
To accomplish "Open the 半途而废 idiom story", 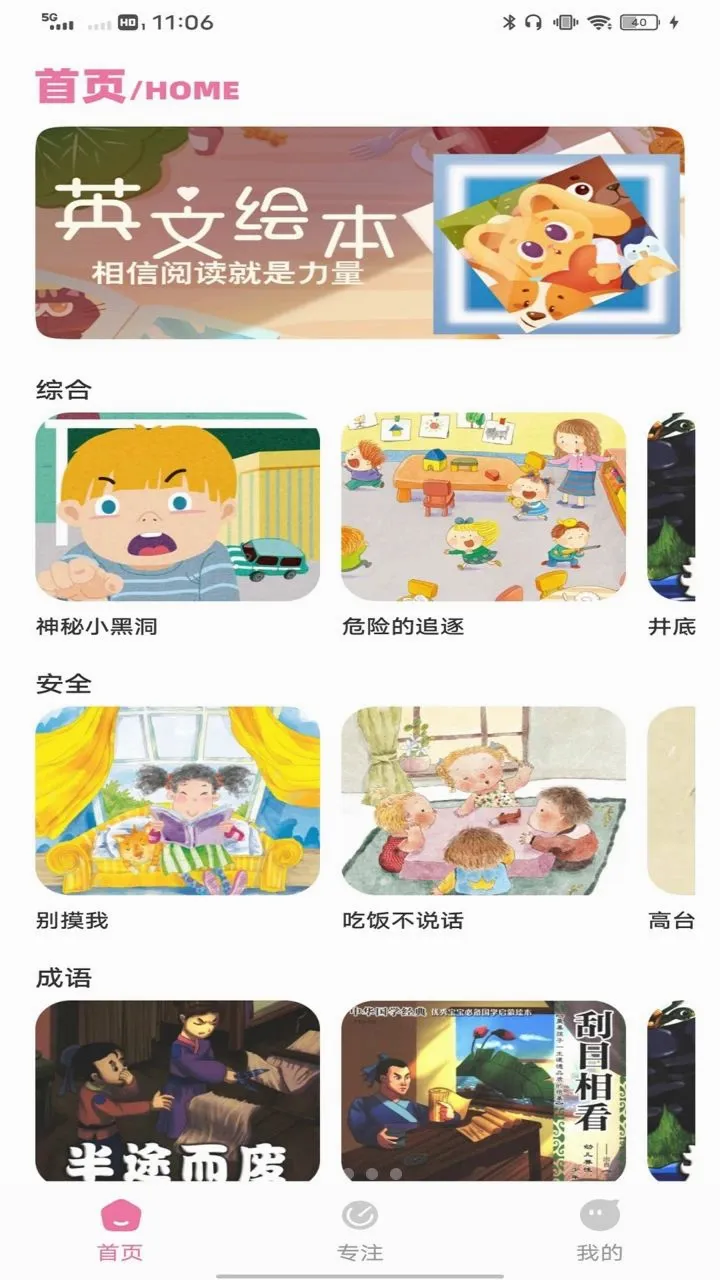I will (x=178, y=1092).
